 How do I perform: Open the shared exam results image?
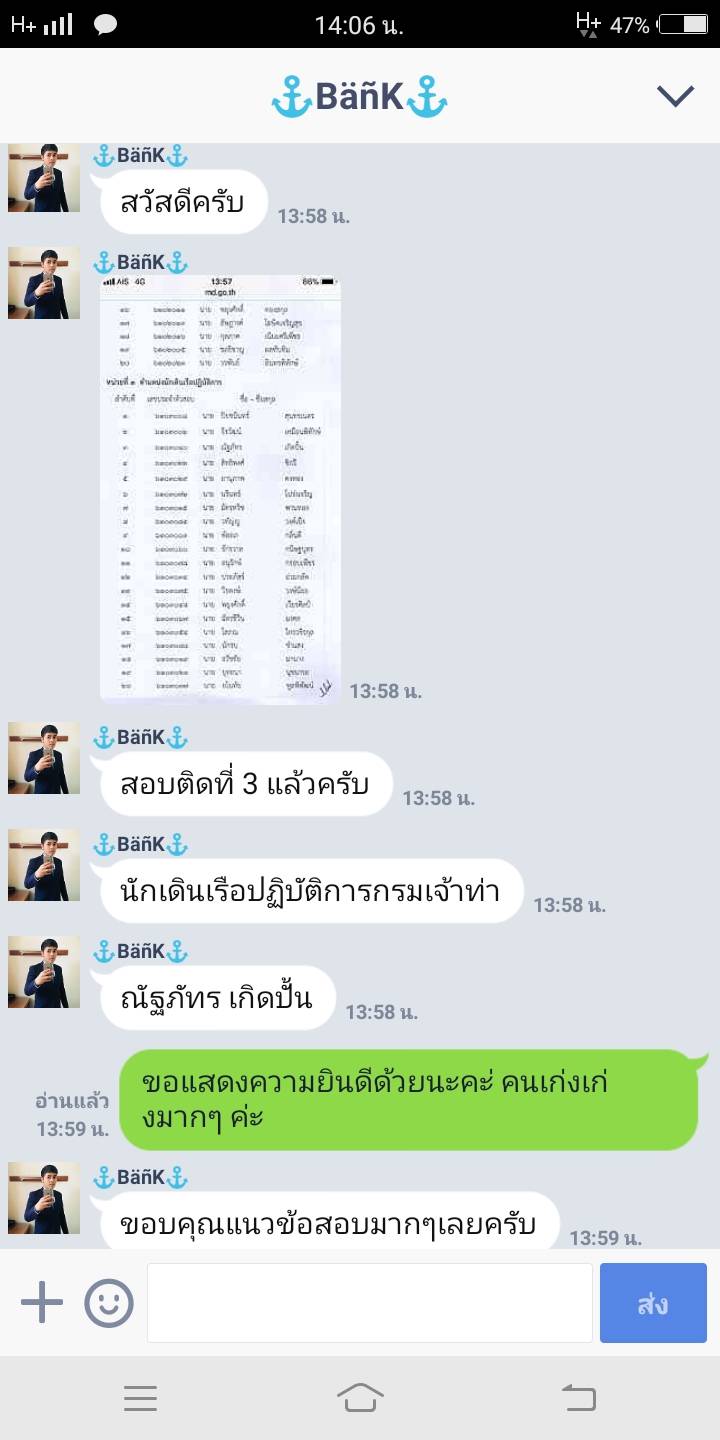coord(220,488)
